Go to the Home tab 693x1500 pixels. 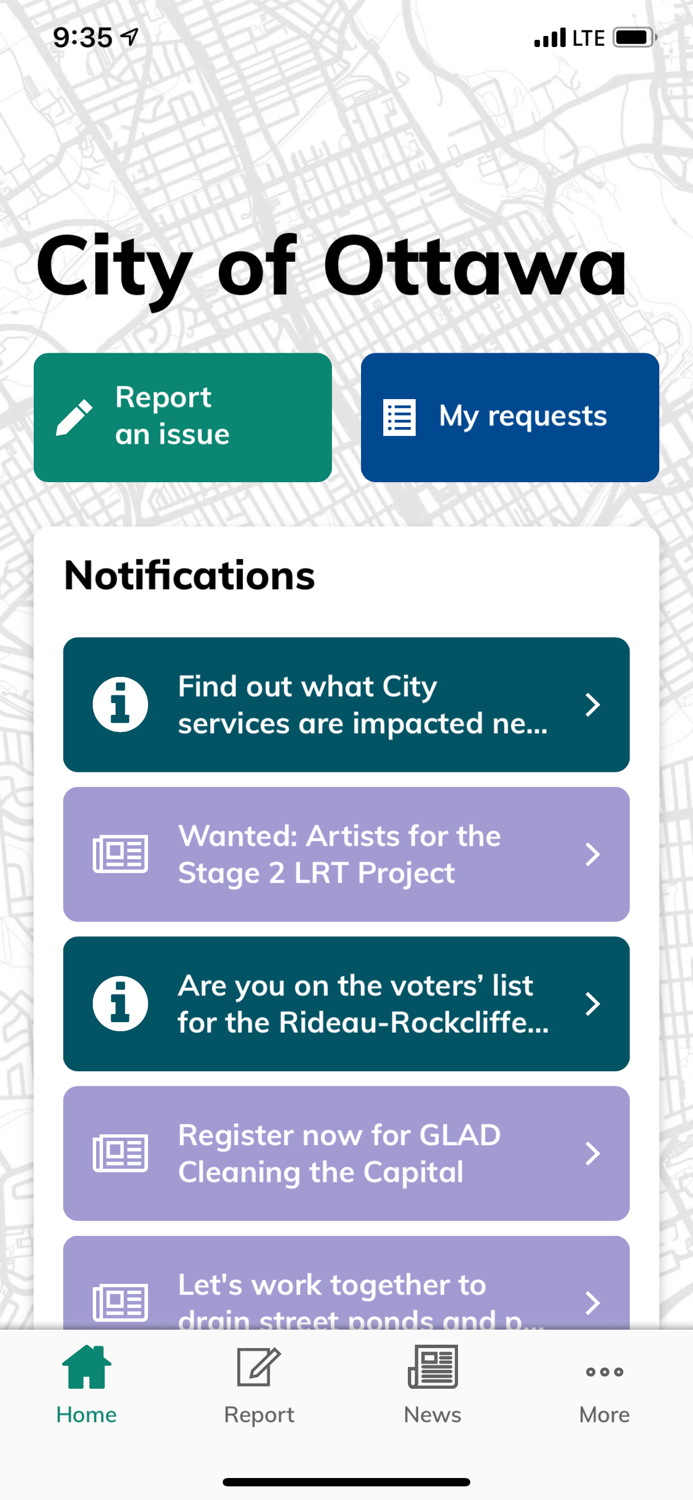(x=86, y=1386)
